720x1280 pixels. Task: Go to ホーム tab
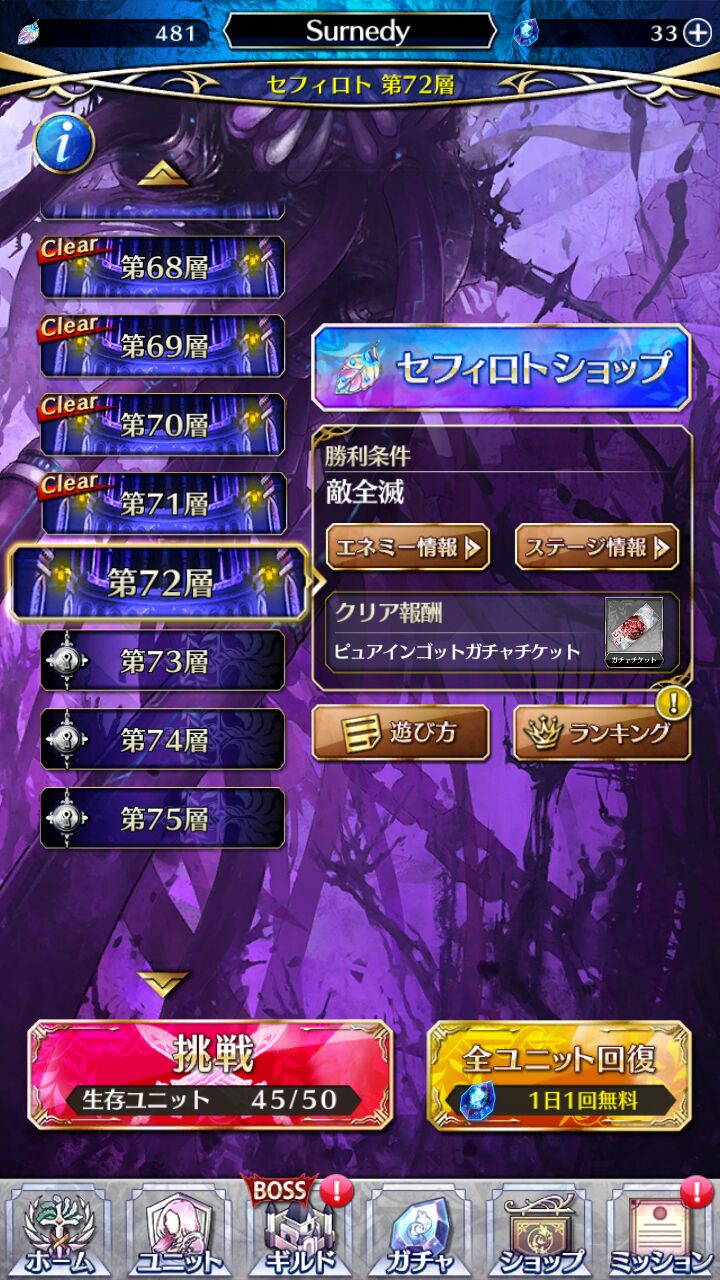coord(60,1230)
